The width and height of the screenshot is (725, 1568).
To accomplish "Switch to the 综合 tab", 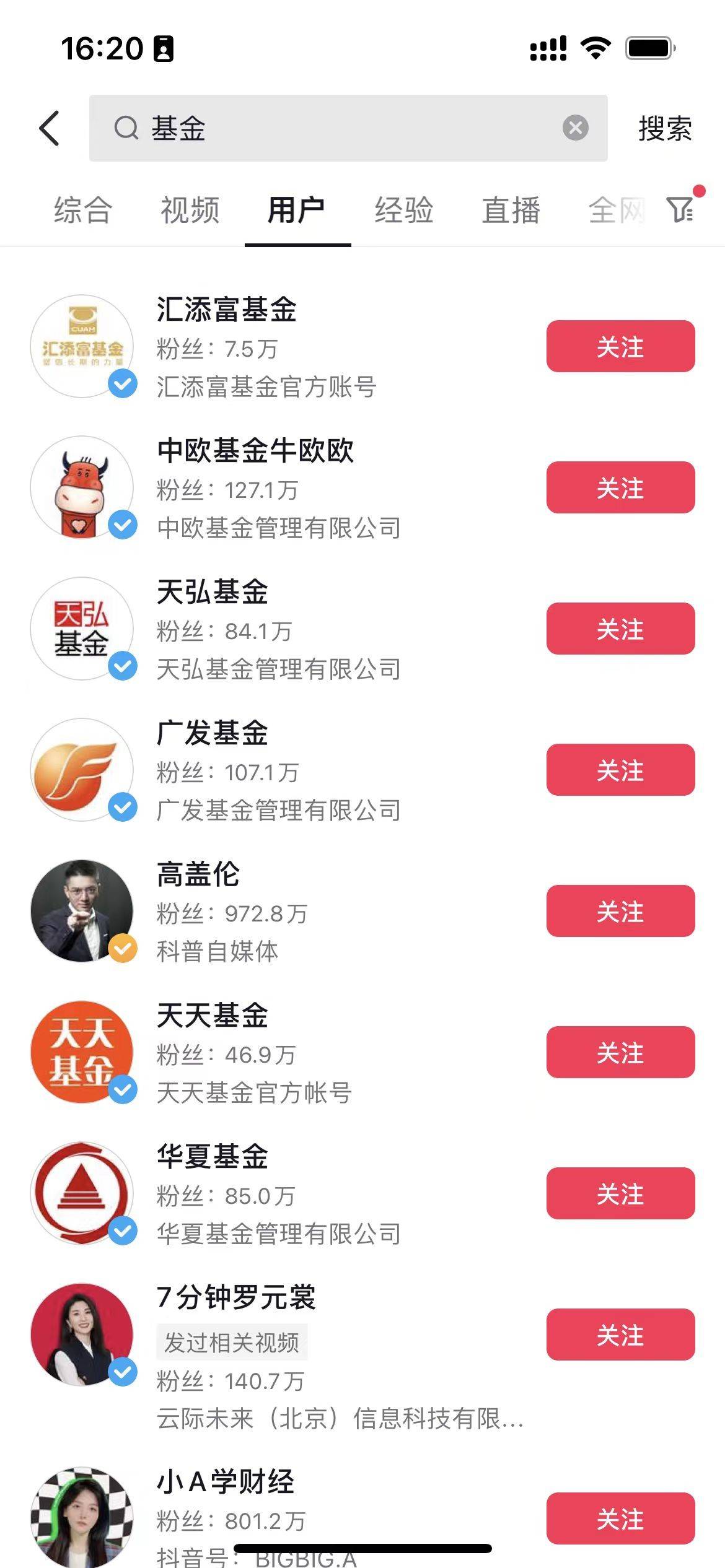I will click(x=83, y=209).
